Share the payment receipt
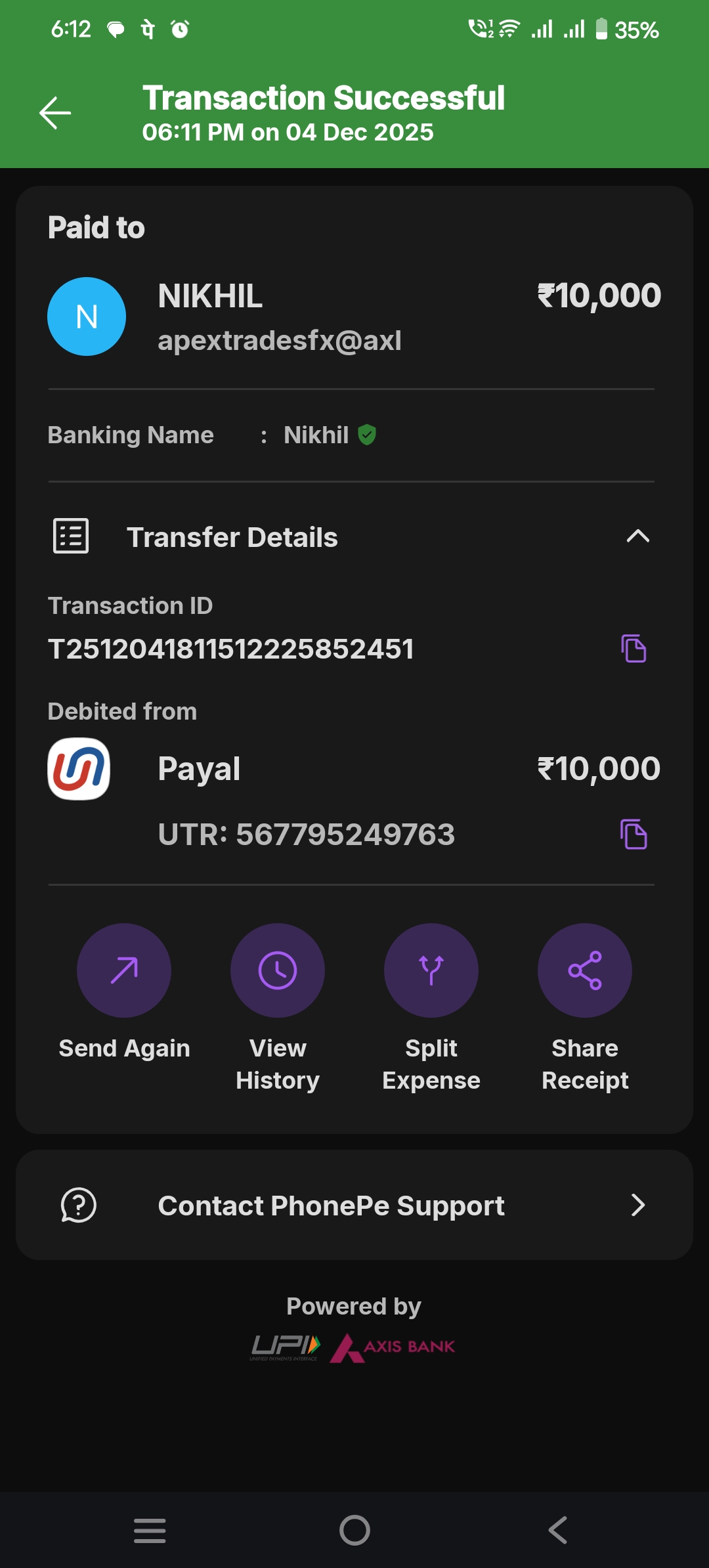The width and height of the screenshot is (709, 1568). [584, 970]
